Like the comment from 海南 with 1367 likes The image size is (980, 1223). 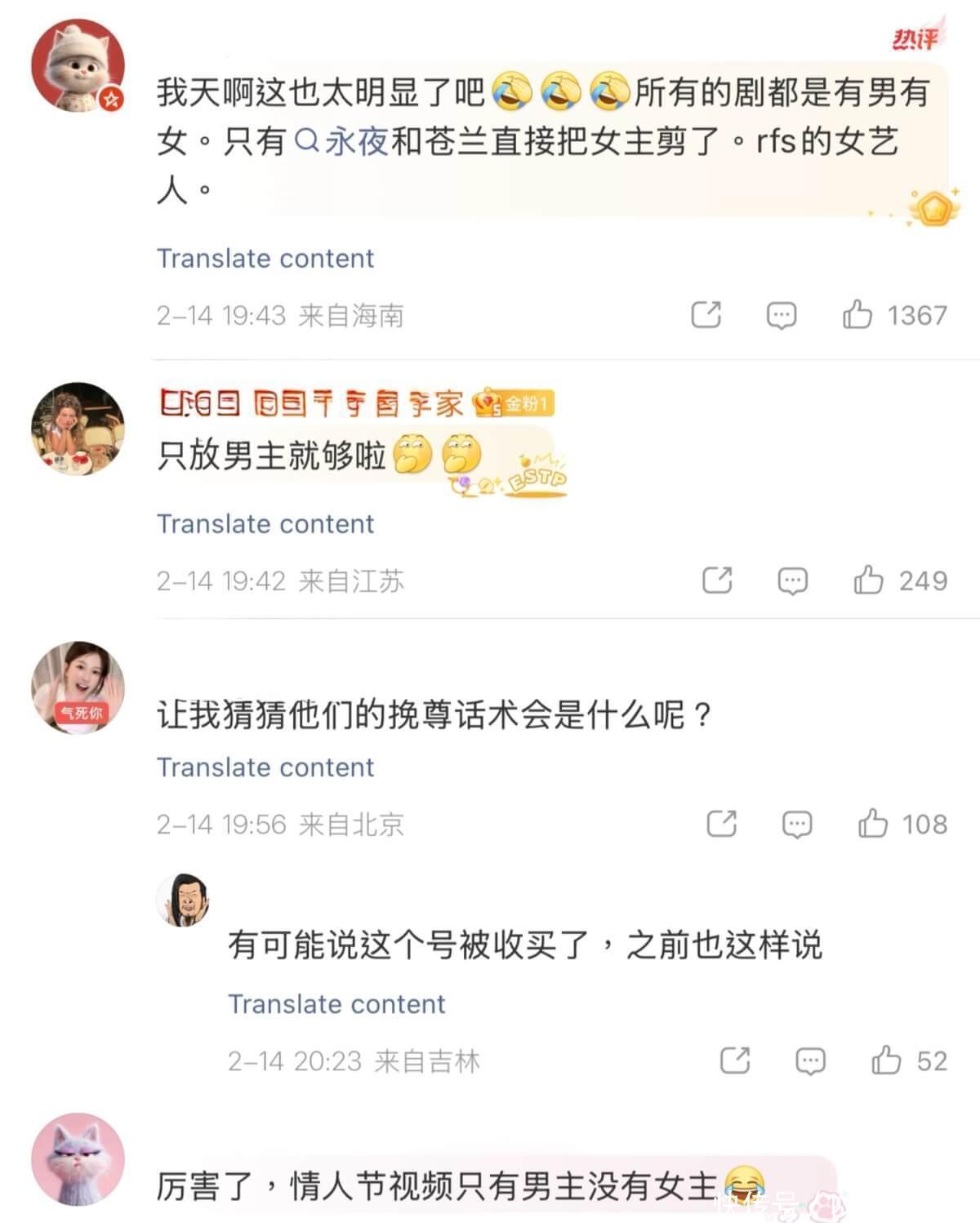click(x=857, y=314)
